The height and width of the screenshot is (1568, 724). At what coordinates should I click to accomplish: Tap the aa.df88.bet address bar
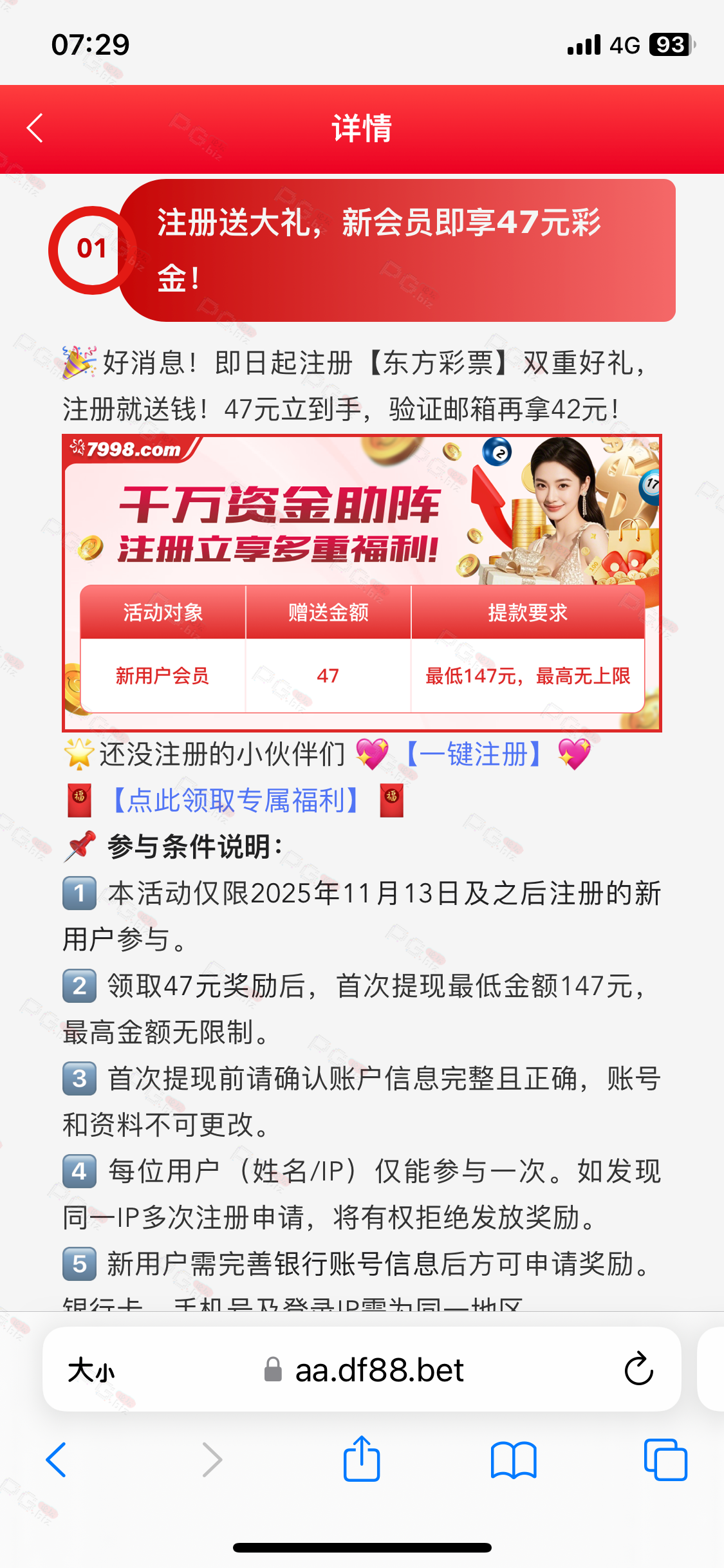(x=378, y=1370)
